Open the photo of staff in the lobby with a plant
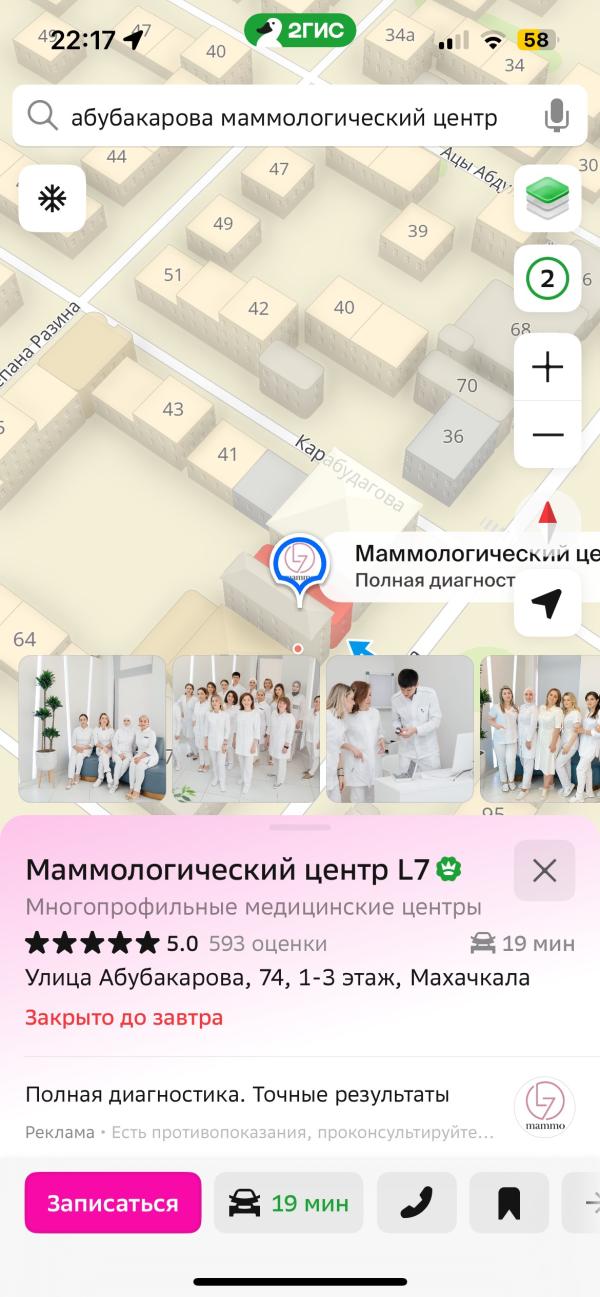600x1297 pixels. pyautogui.click(x=92, y=728)
